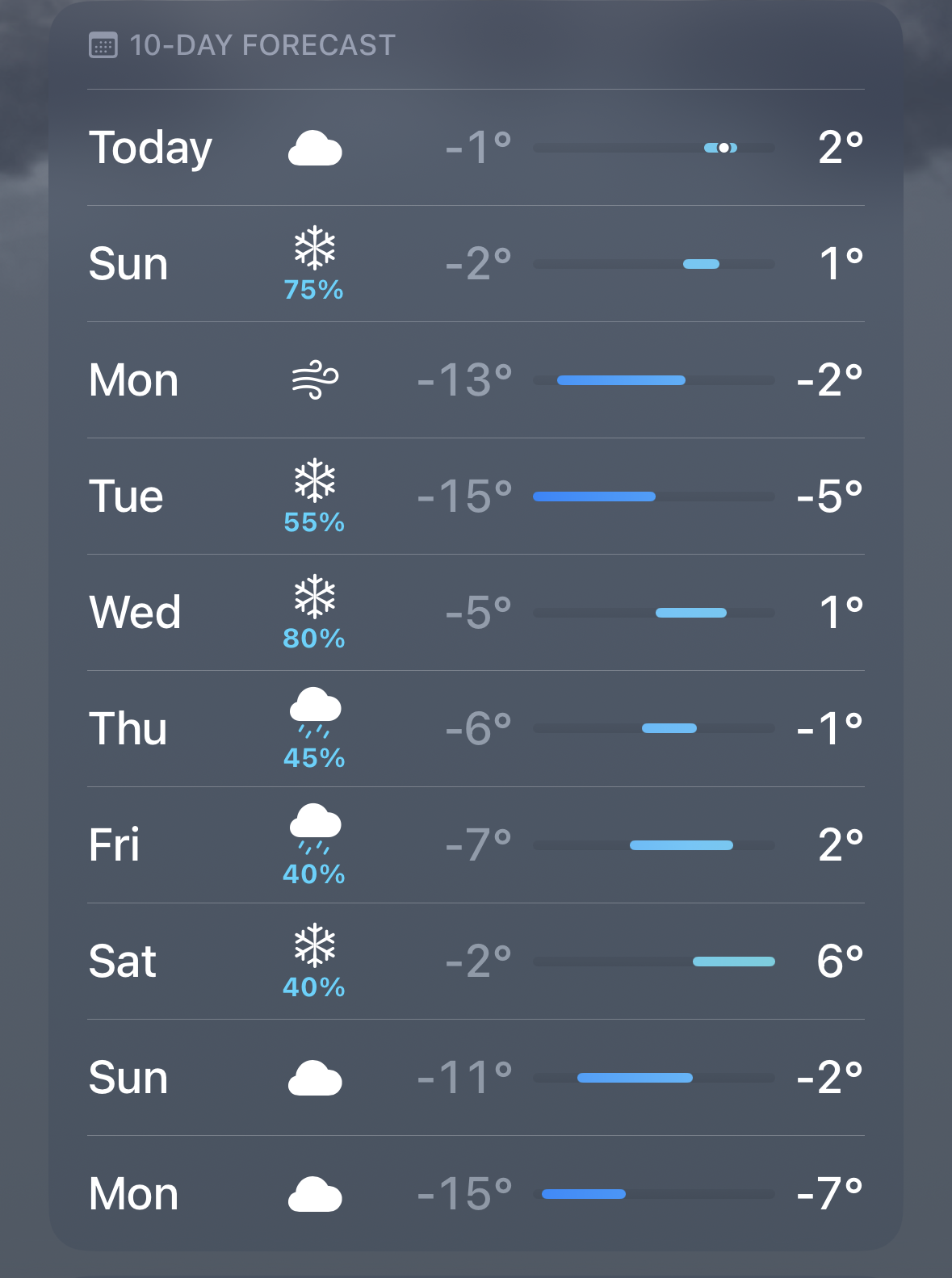Viewport: 952px width, 1278px height.
Task: Open Tue forecast row
Action: (475, 497)
